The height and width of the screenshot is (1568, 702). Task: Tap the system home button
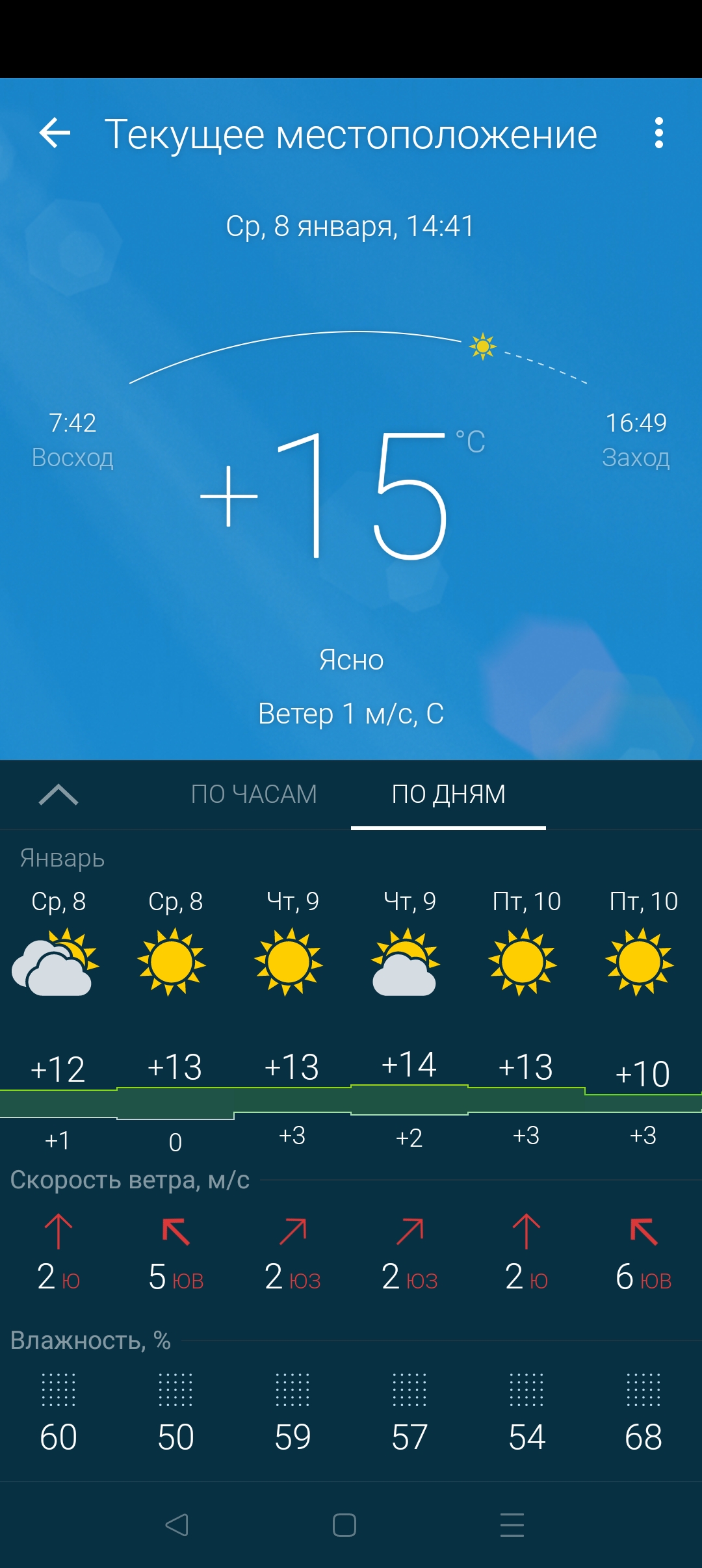[x=344, y=1525]
